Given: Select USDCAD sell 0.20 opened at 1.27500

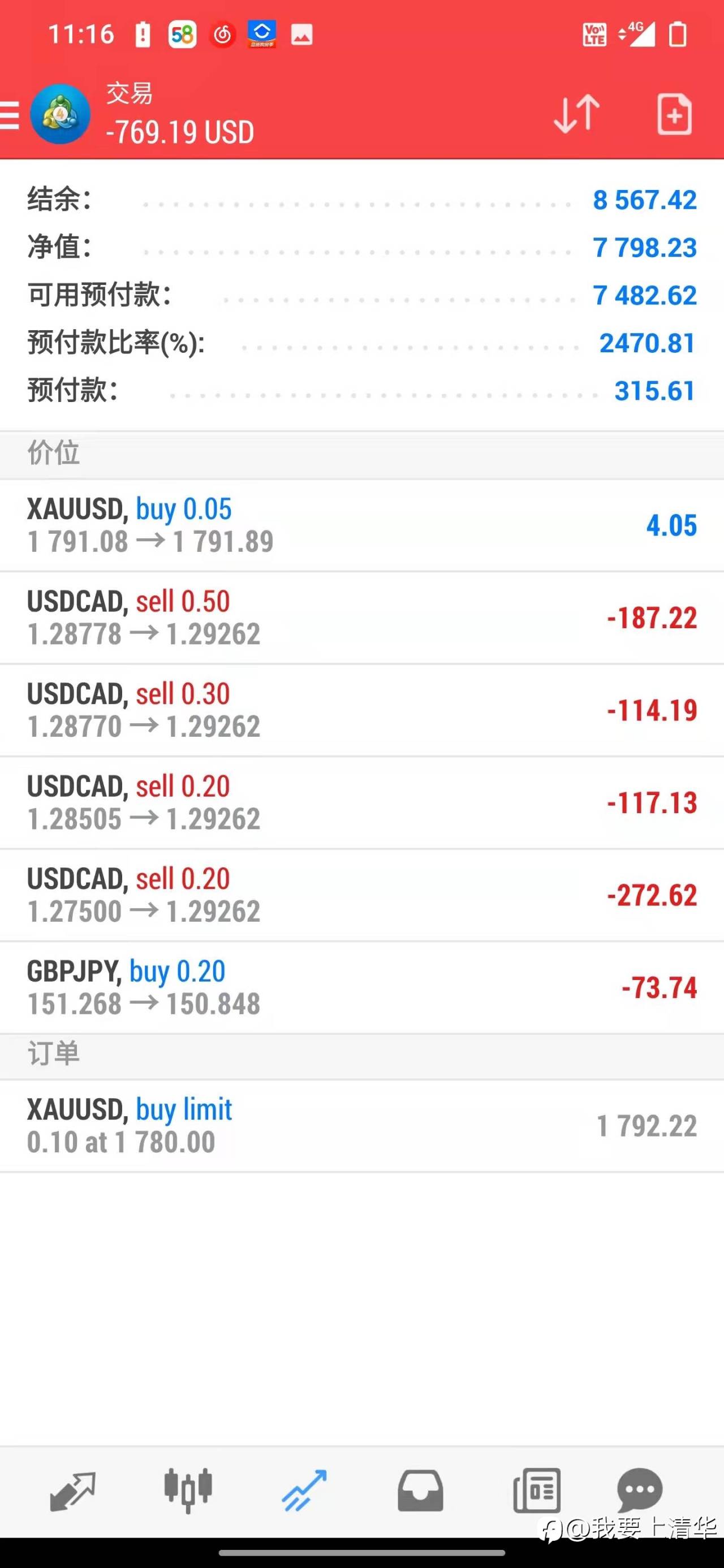Looking at the screenshot, I should [361, 896].
